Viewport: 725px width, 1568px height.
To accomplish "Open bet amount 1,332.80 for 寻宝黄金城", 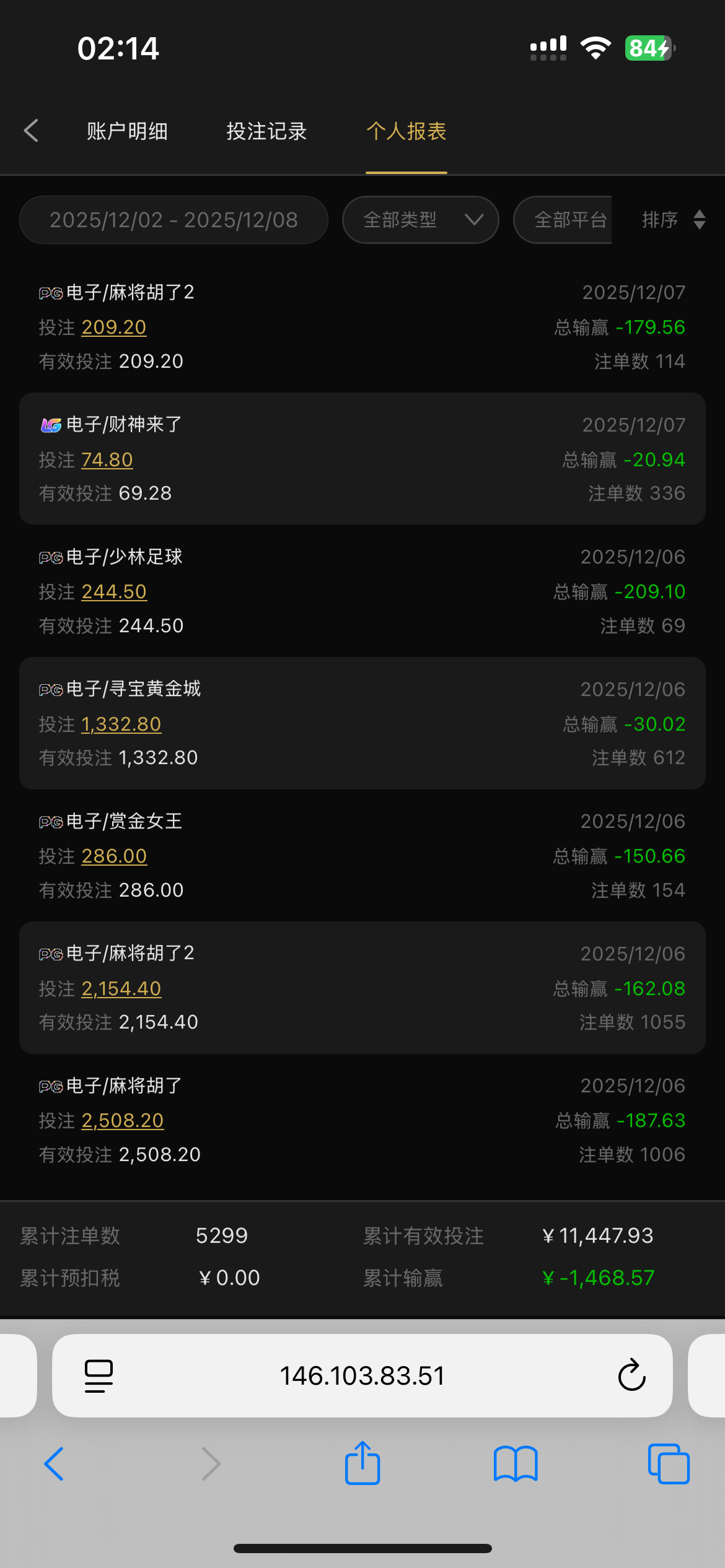I will click(x=121, y=724).
